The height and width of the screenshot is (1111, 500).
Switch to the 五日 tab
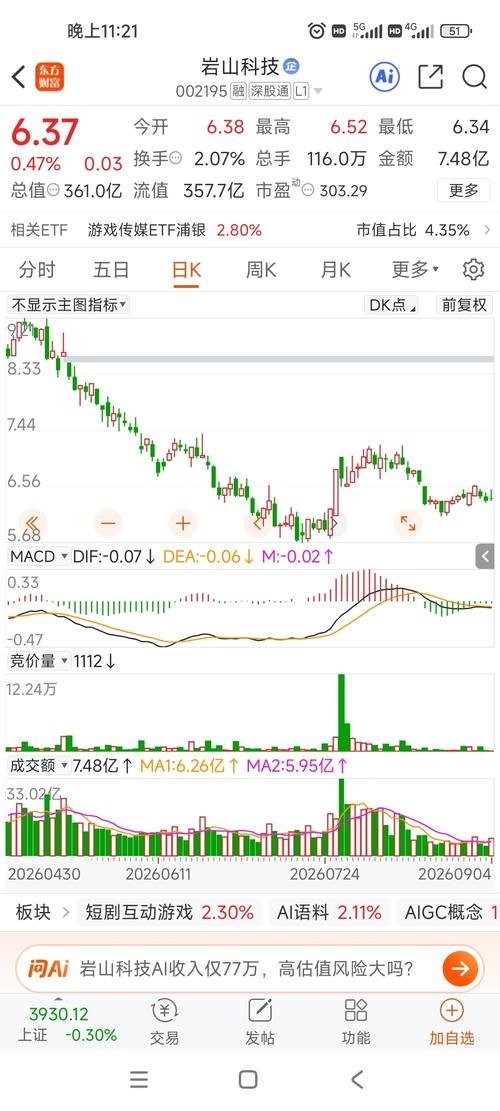tap(111, 270)
